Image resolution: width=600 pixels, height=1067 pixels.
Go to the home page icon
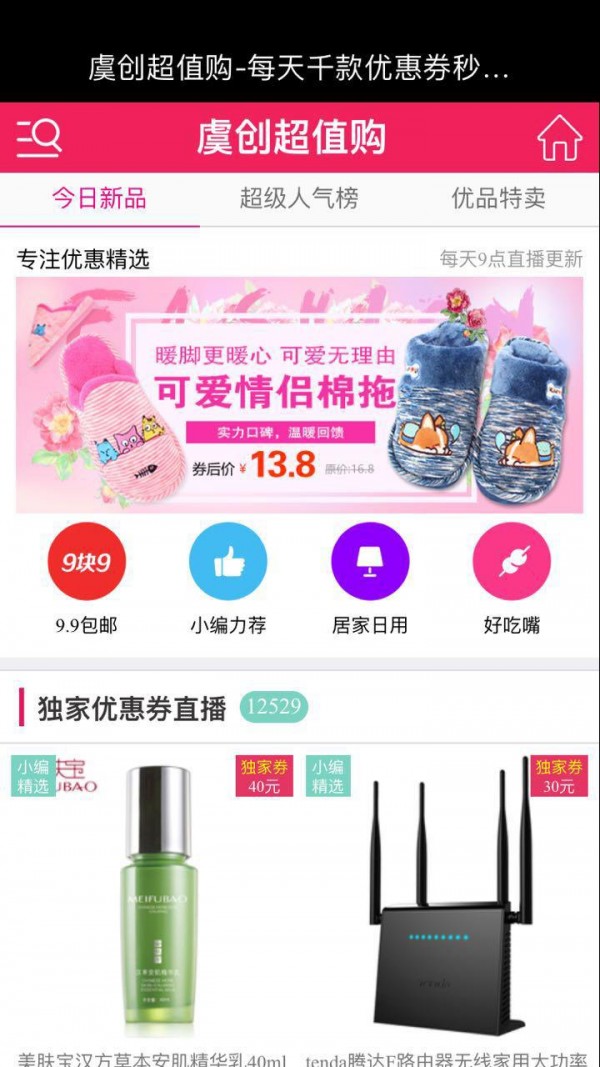coord(559,138)
